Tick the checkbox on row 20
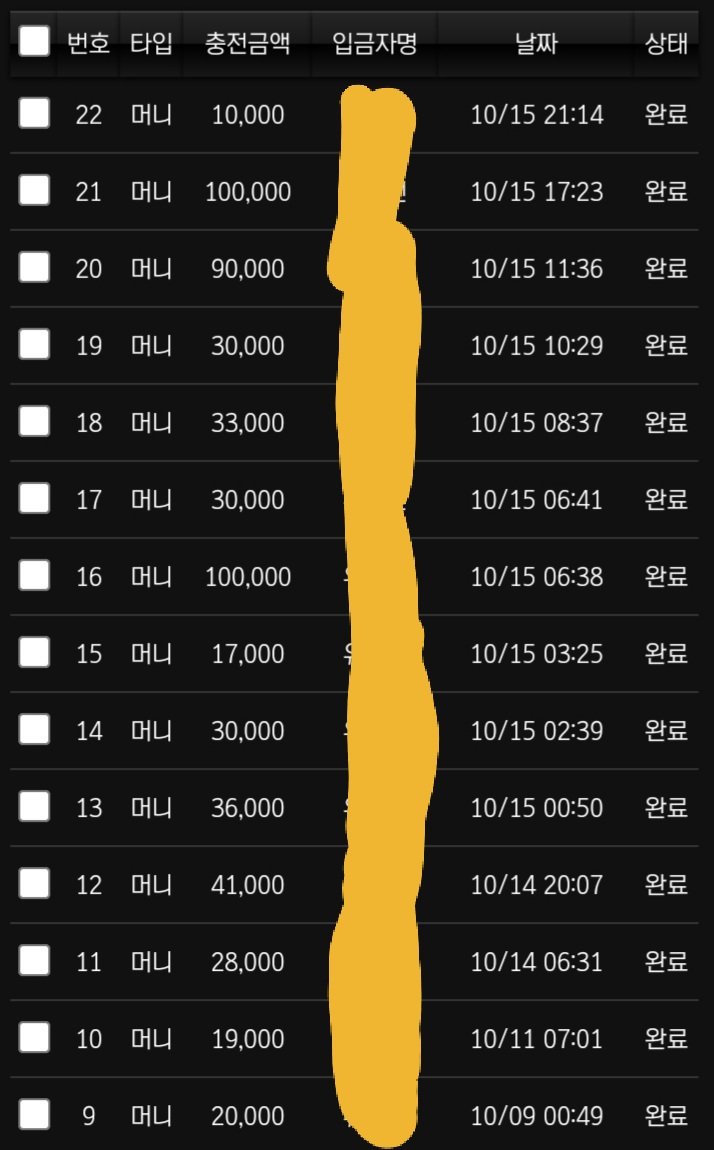This screenshot has width=714, height=1150. tap(34, 267)
